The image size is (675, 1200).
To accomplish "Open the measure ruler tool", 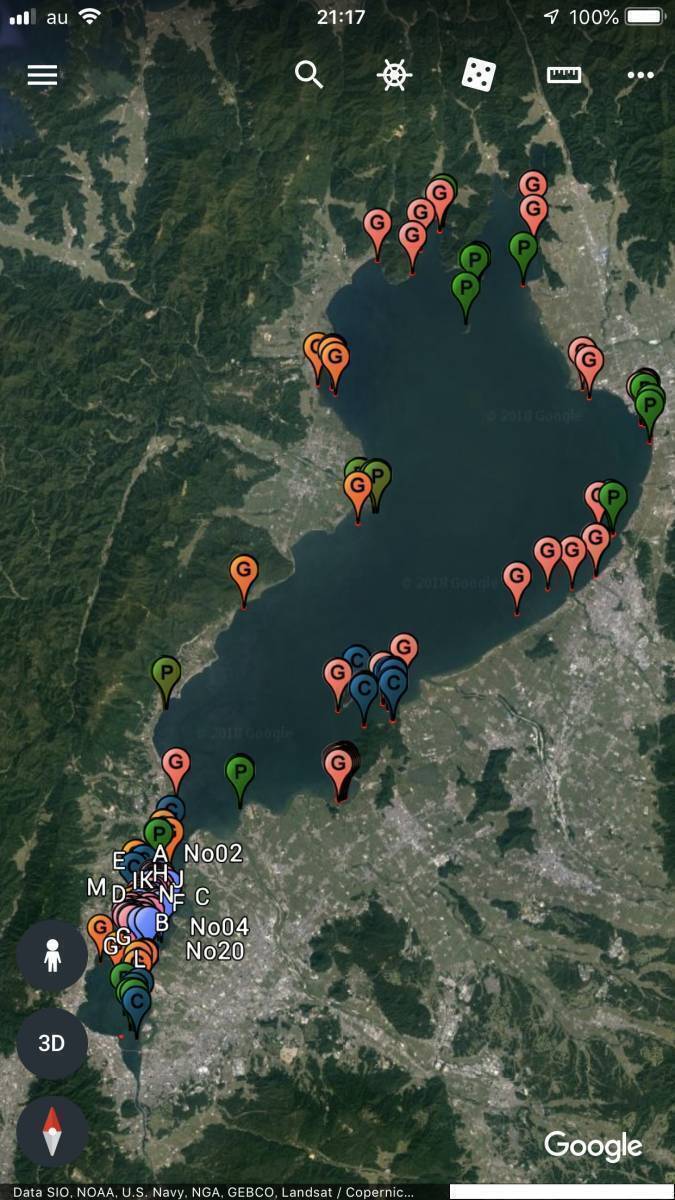I will coord(564,75).
